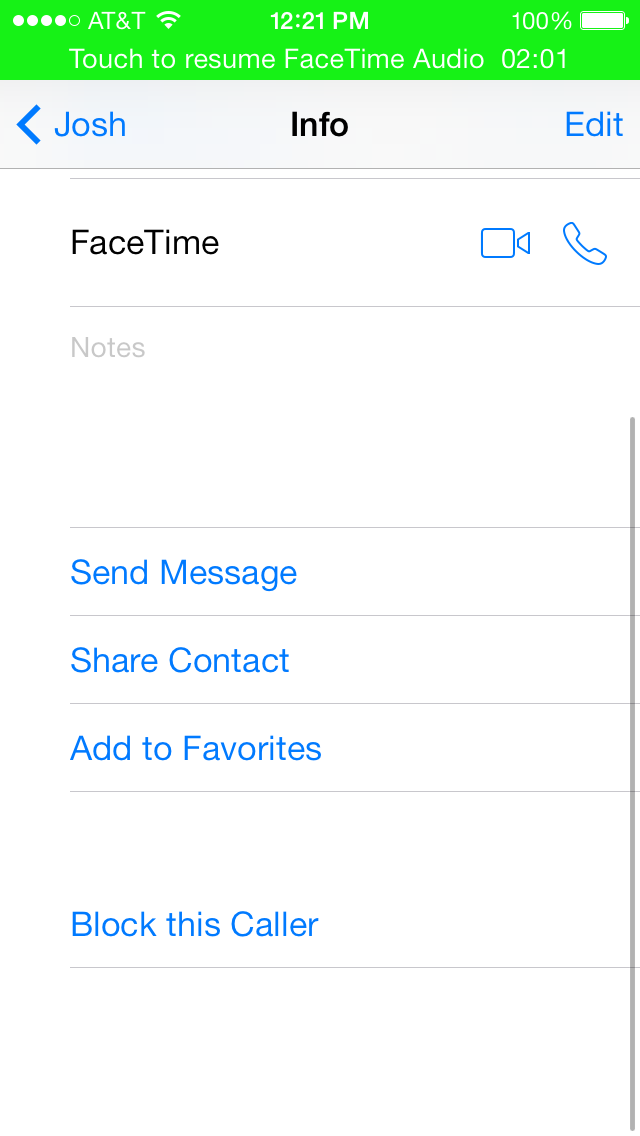Image resolution: width=640 pixels, height=1136 pixels.
Task: Add this contact to Favorites
Action: coord(354,748)
